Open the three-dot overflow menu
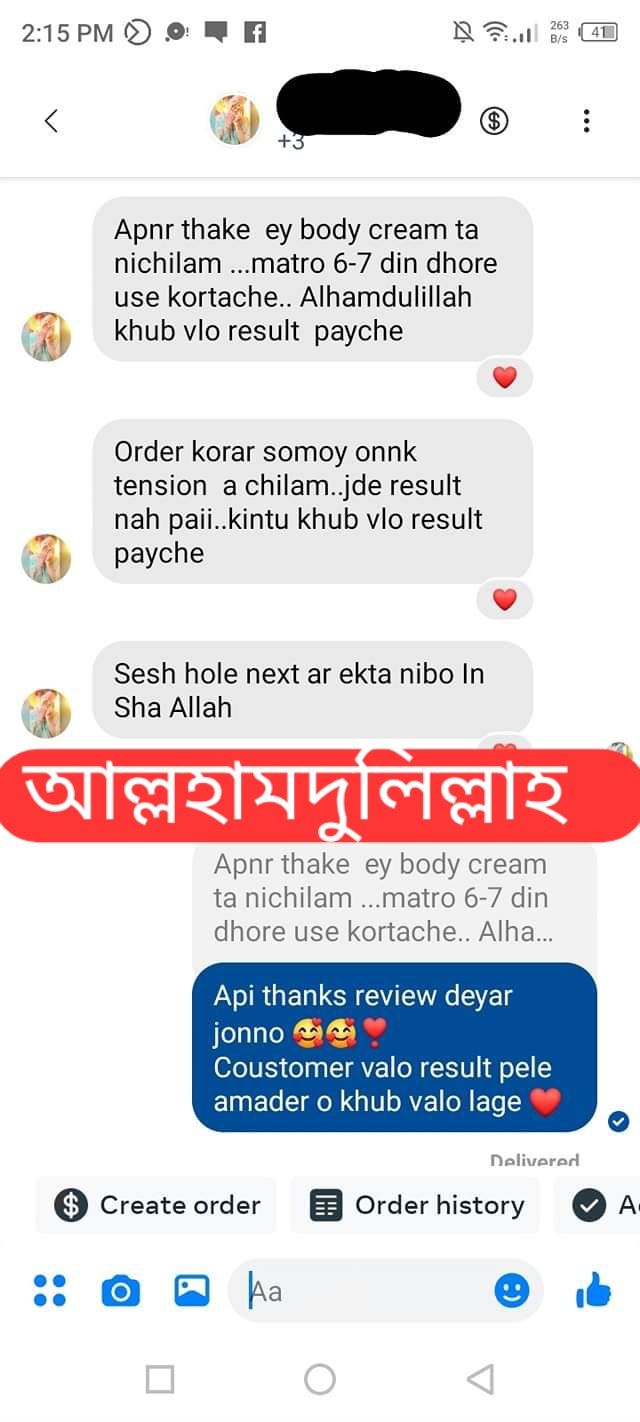The width and height of the screenshot is (640, 1422). coord(586,121)
